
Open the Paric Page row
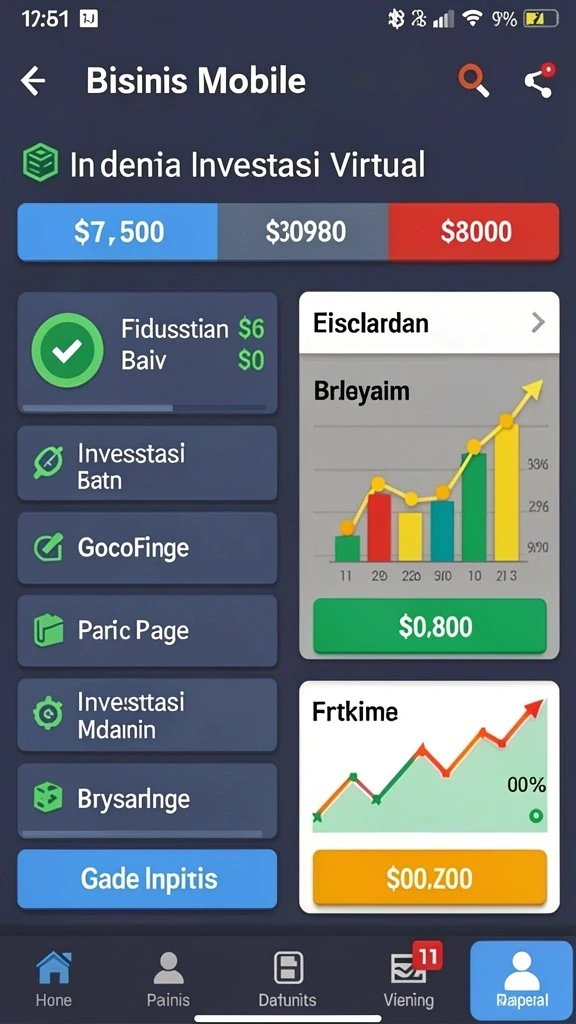(x=148, y=630)
